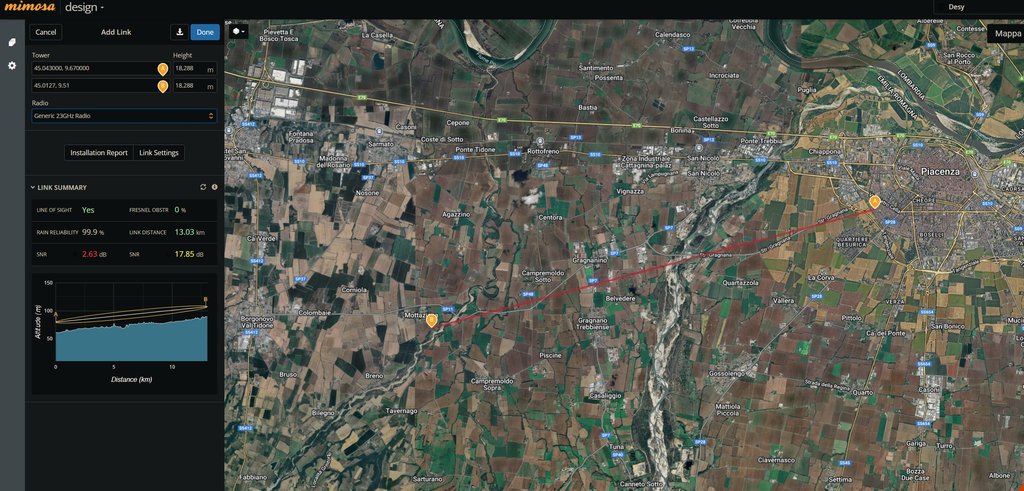Edit Tower A coordinates field

93,68
